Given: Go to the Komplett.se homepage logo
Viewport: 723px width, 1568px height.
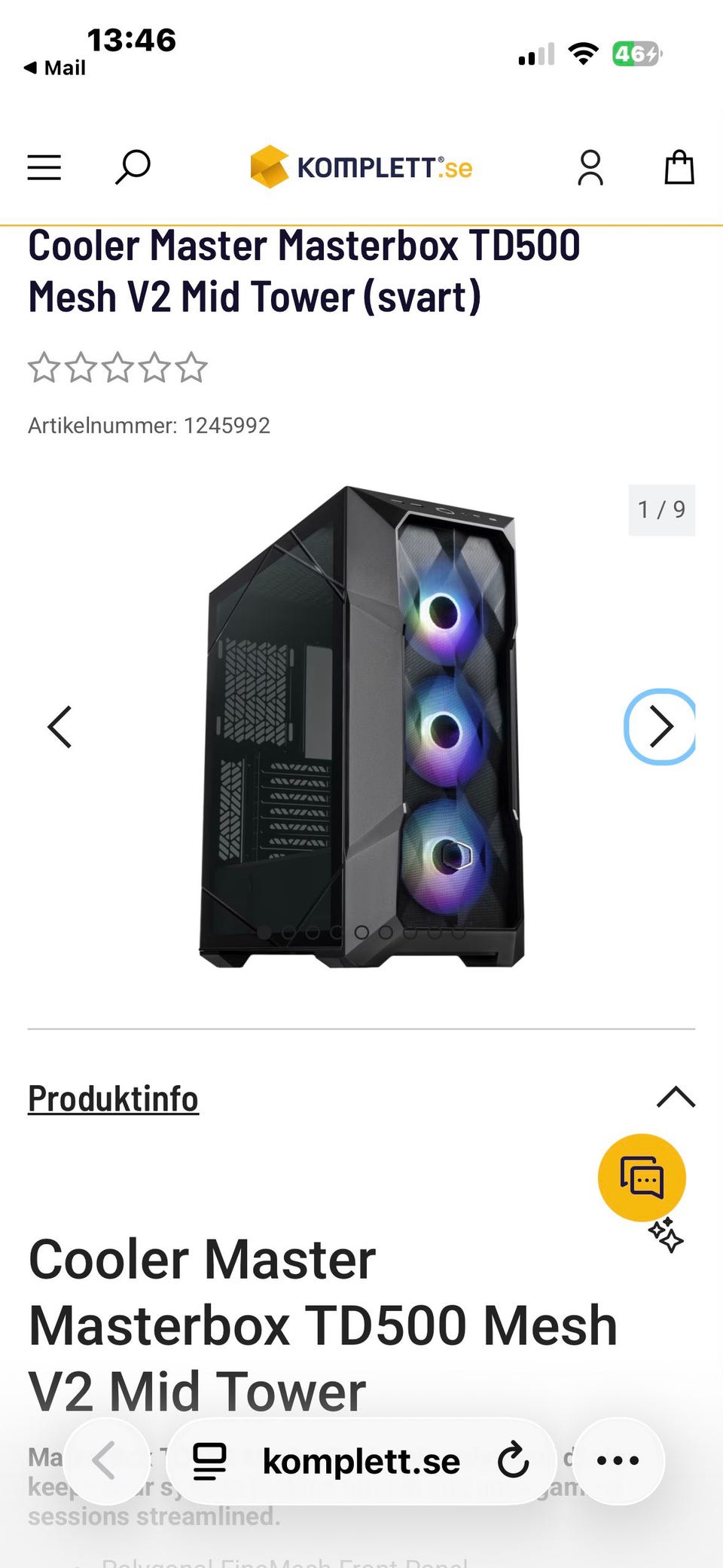Looking at the screenshot, I should coord(361,167).
